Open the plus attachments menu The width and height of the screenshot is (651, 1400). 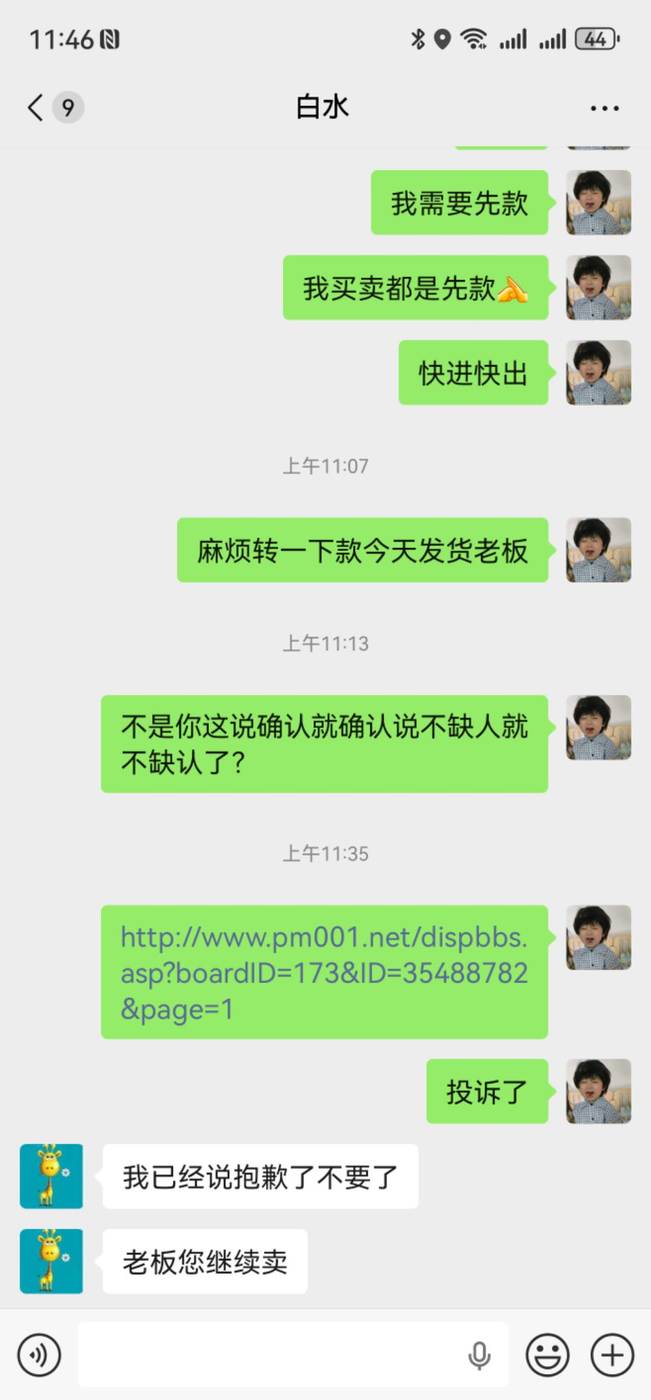tap(612, 1355)
